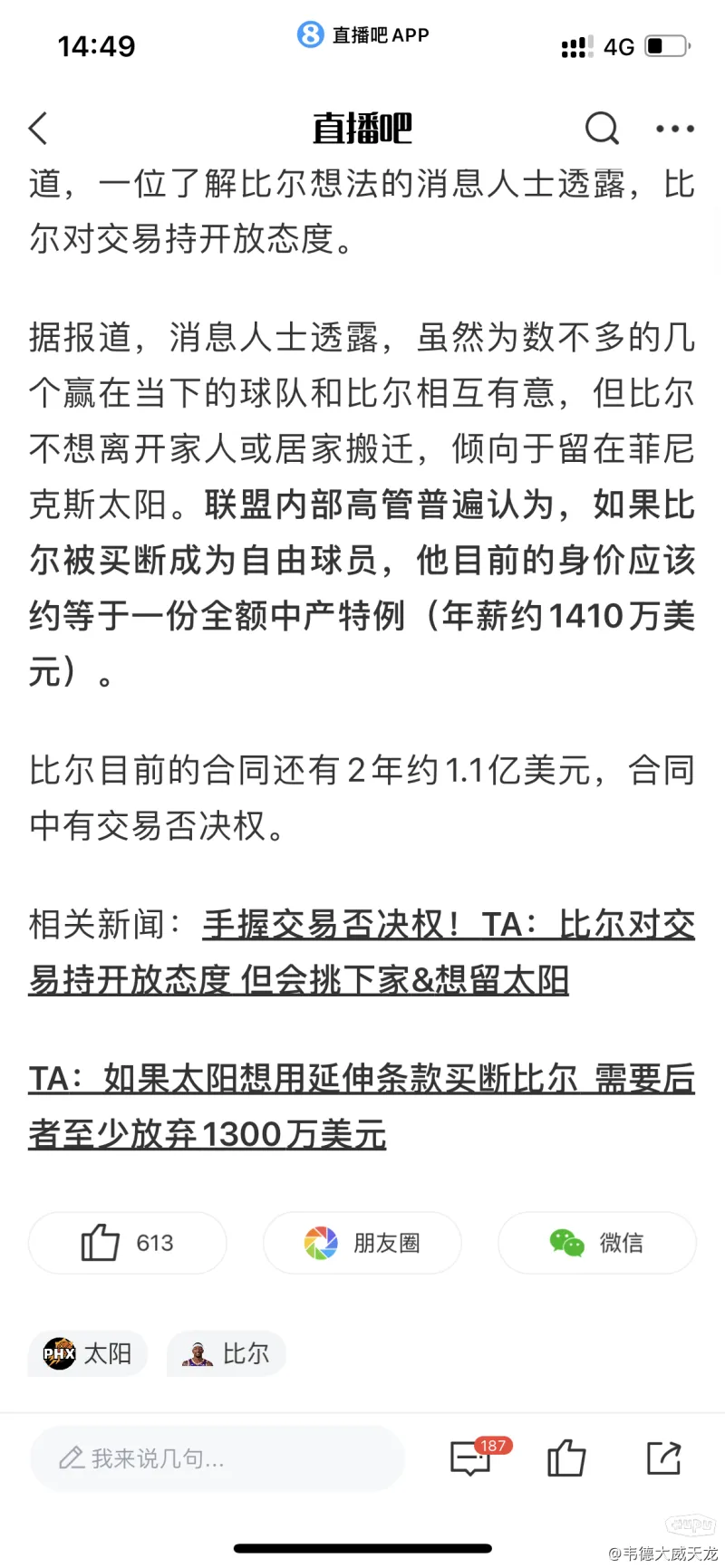Open link about 延伸条款买断比尔
This screenshot has height=1568, width=725.
tap(362, 1106)
